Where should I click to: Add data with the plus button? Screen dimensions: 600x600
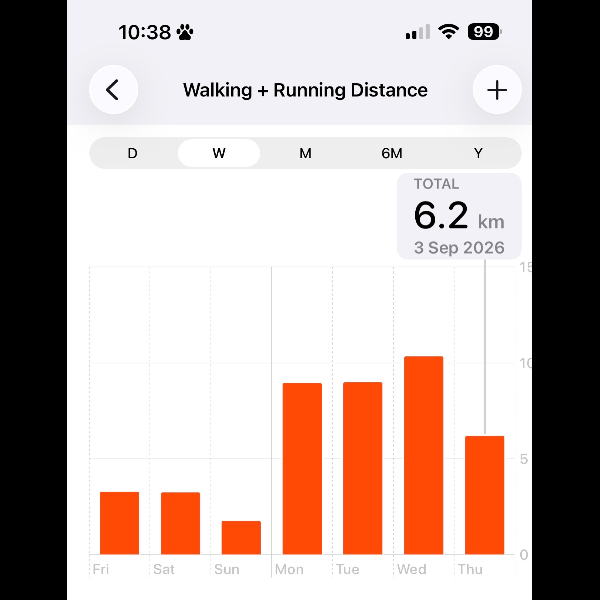pyautogui.click(x=497, y=90)
